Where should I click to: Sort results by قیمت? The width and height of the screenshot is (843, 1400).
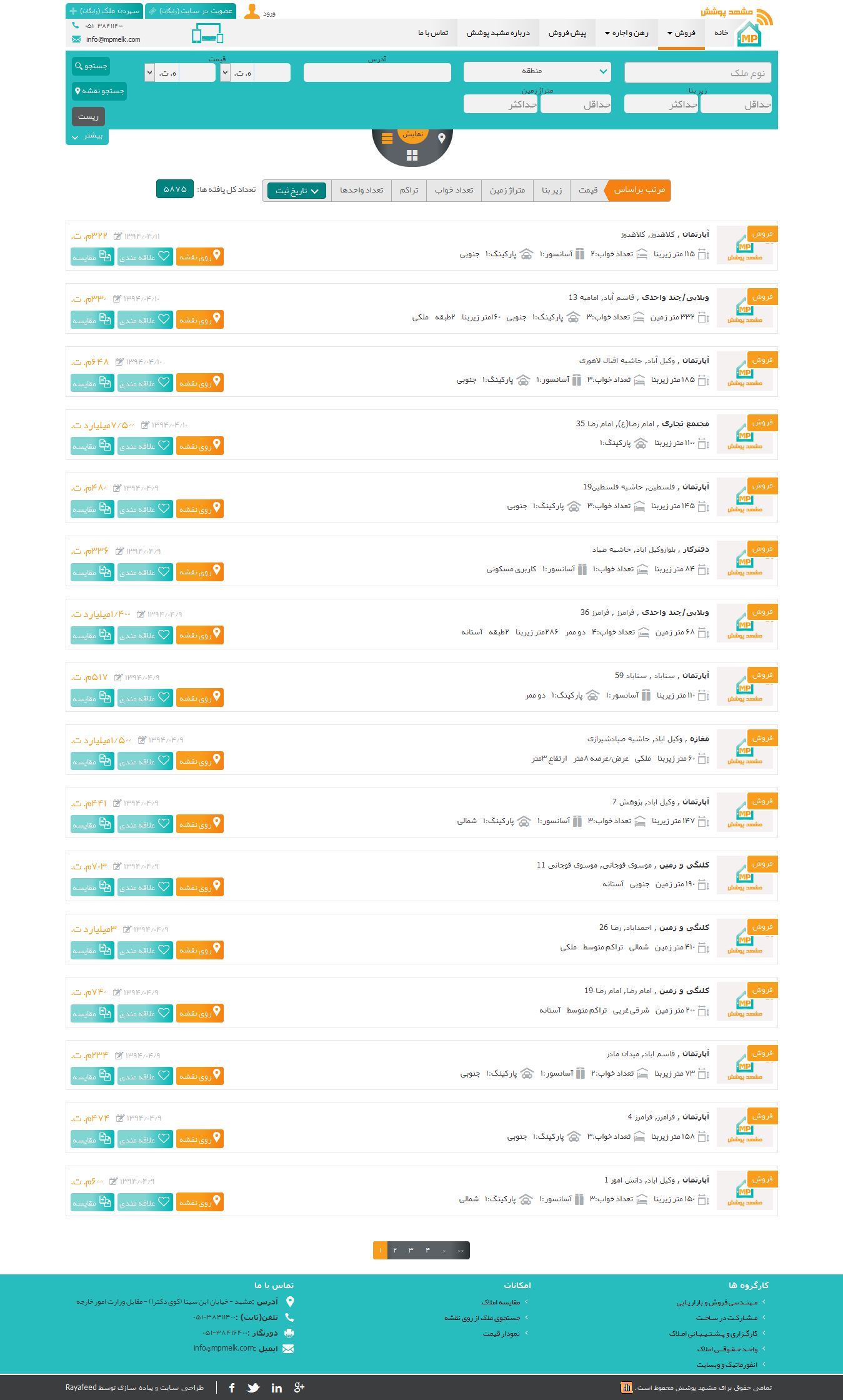(588, 190)
